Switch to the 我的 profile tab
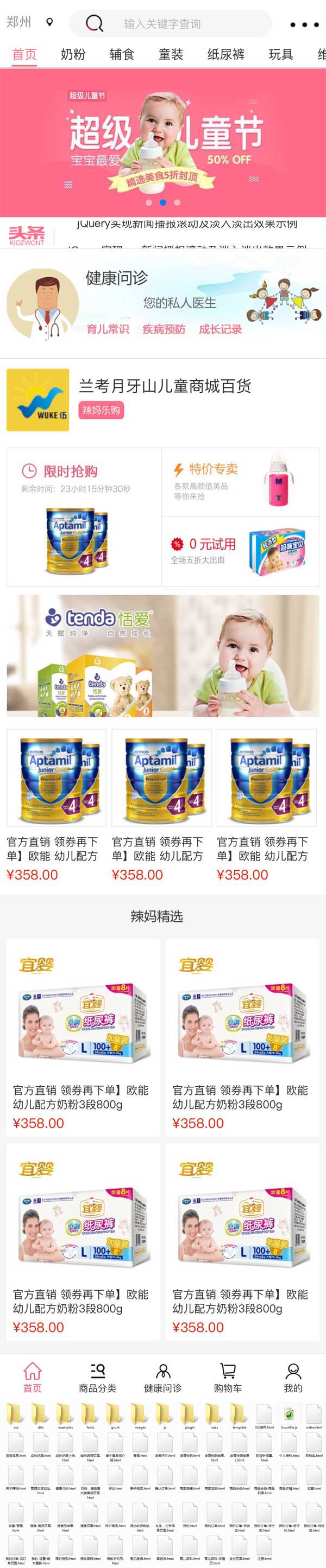 coord(293,1378)
